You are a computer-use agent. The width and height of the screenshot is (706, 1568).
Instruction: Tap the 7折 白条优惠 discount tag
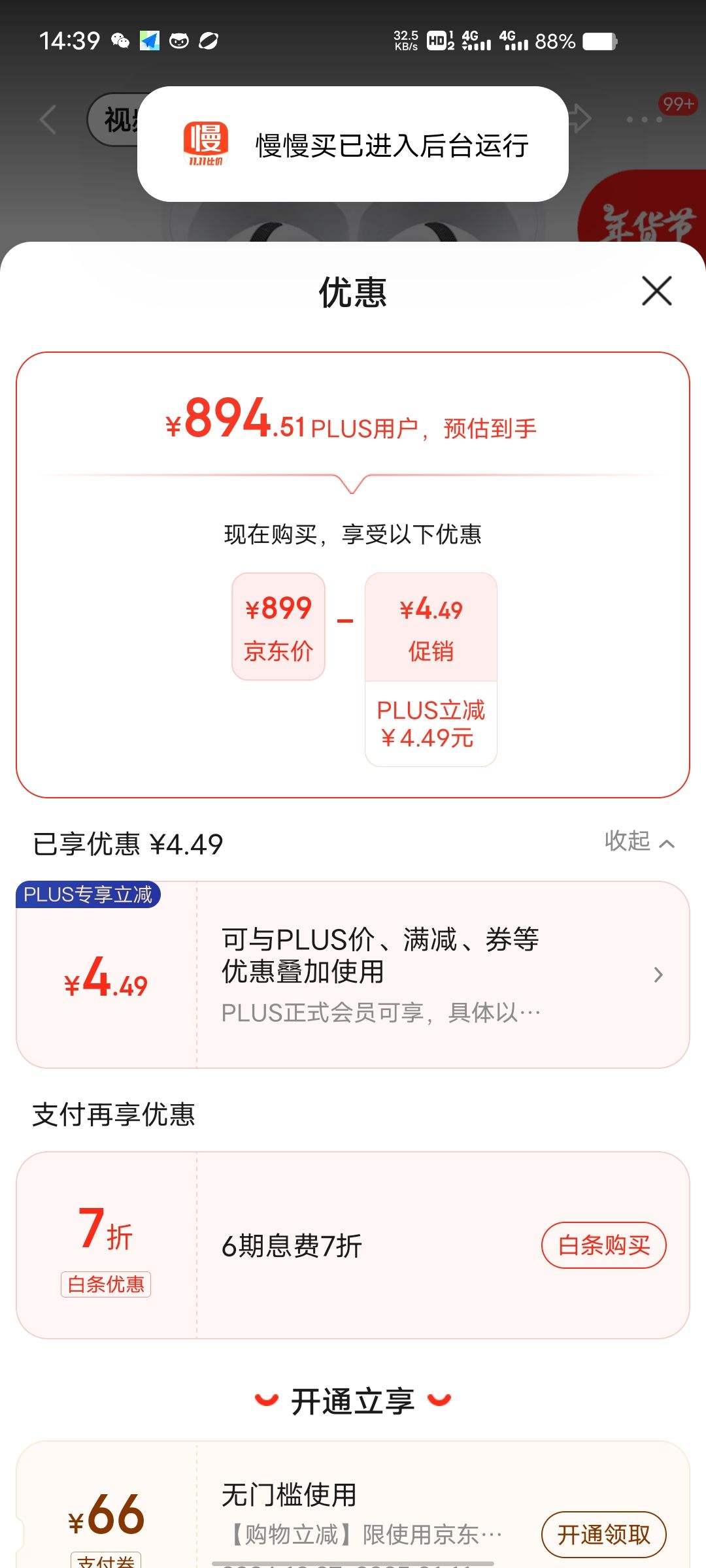105,1238
